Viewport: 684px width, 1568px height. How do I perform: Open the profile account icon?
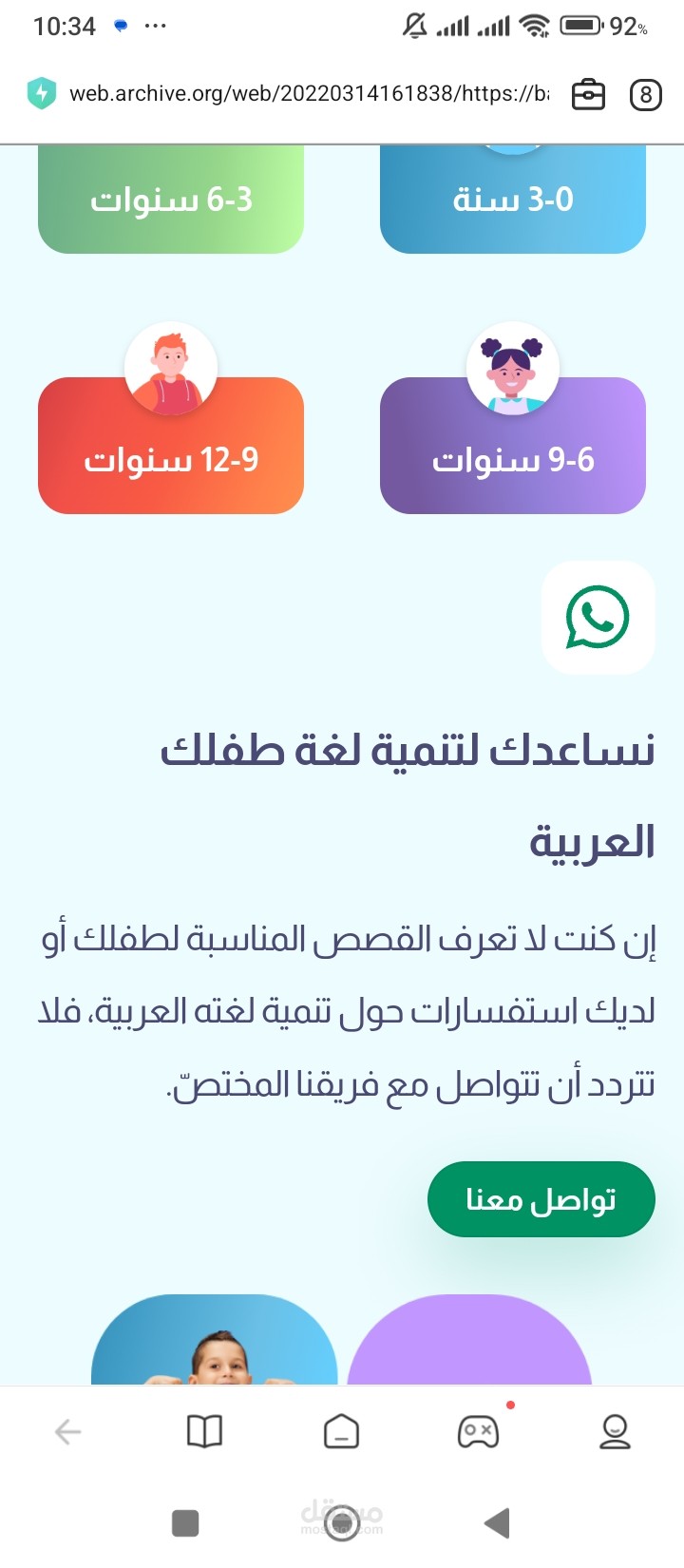[x=615, y=1431]
